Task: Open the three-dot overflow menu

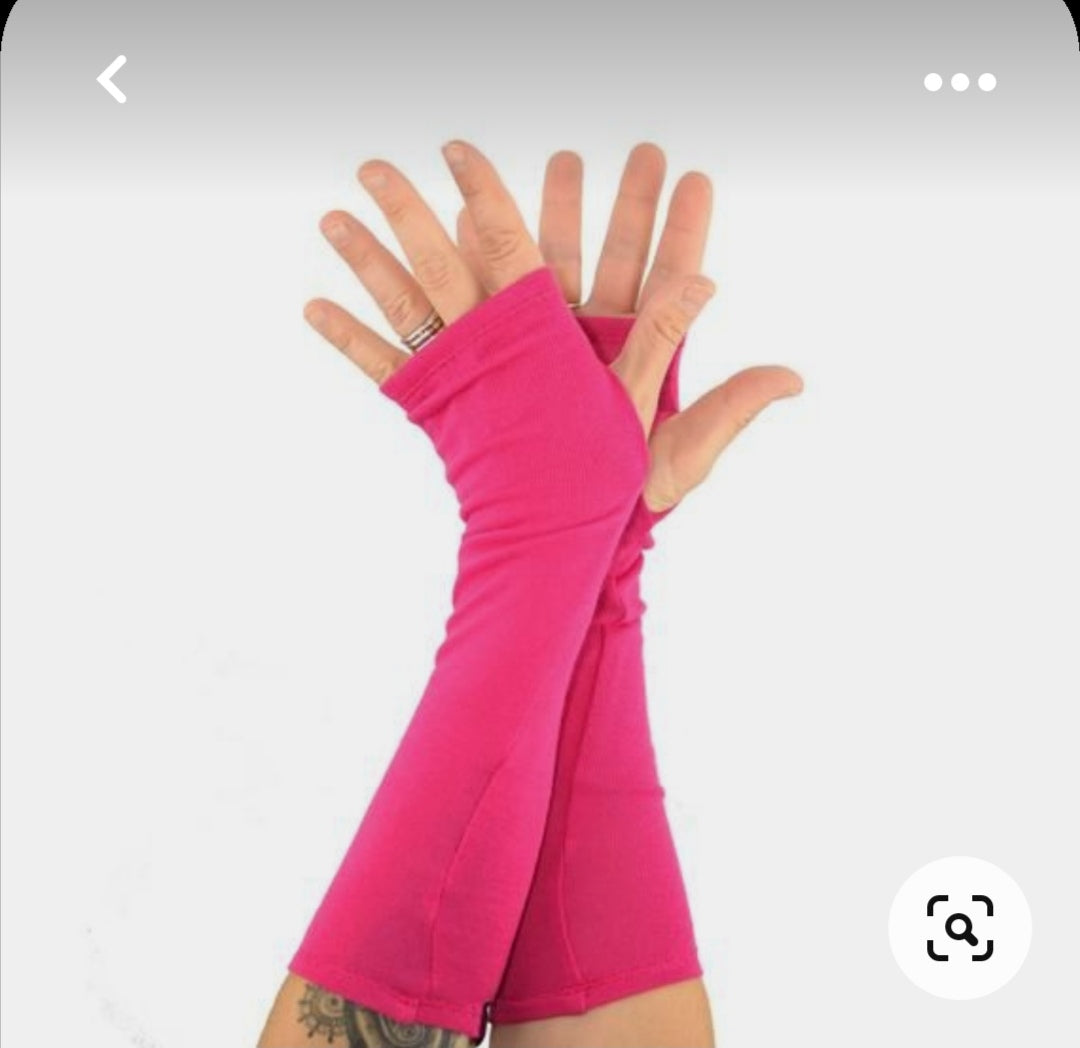Action: coord(959,82)
